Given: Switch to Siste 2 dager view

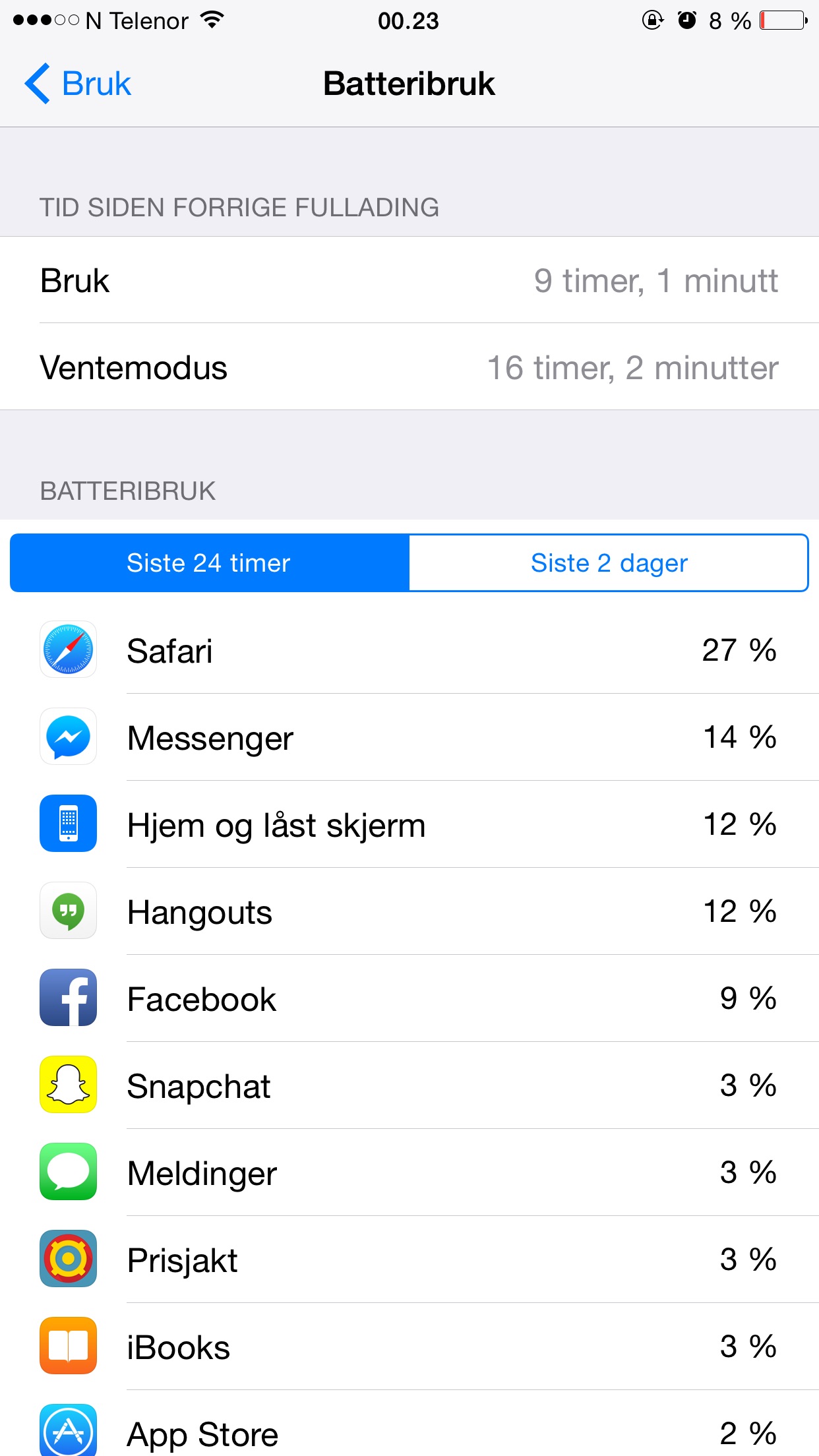Looking at the screenshot, I should 609,563.
